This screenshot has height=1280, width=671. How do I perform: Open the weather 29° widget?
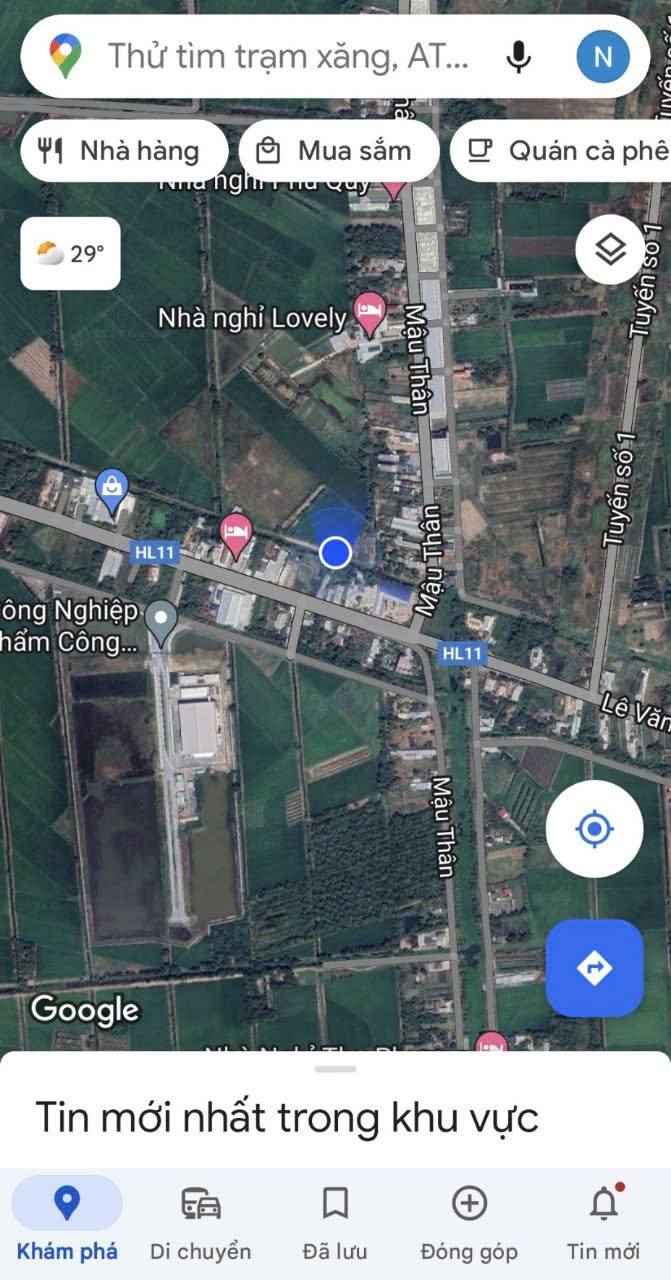point(71,254)
